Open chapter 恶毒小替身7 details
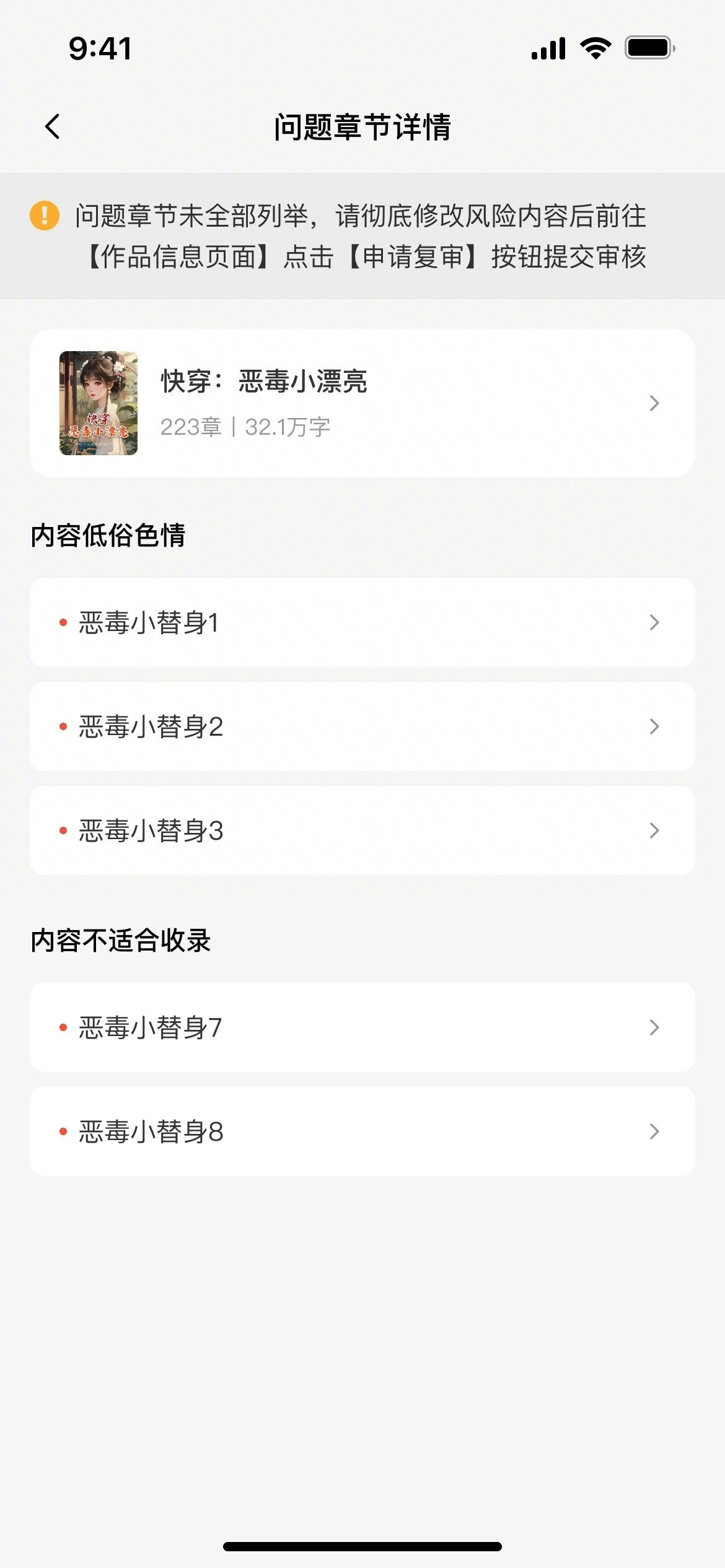The width and height of the screenshot is (725, 1568). click(362, 1027)
